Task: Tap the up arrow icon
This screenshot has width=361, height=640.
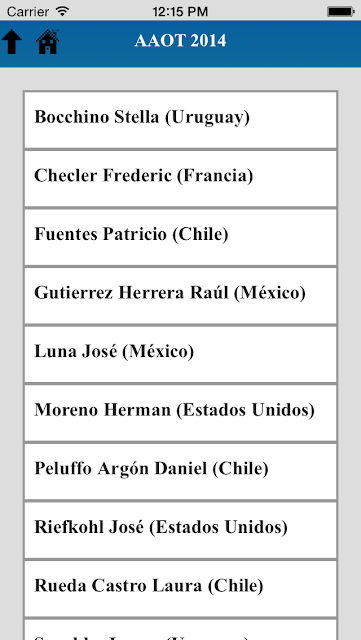Action: pos(12,41)
